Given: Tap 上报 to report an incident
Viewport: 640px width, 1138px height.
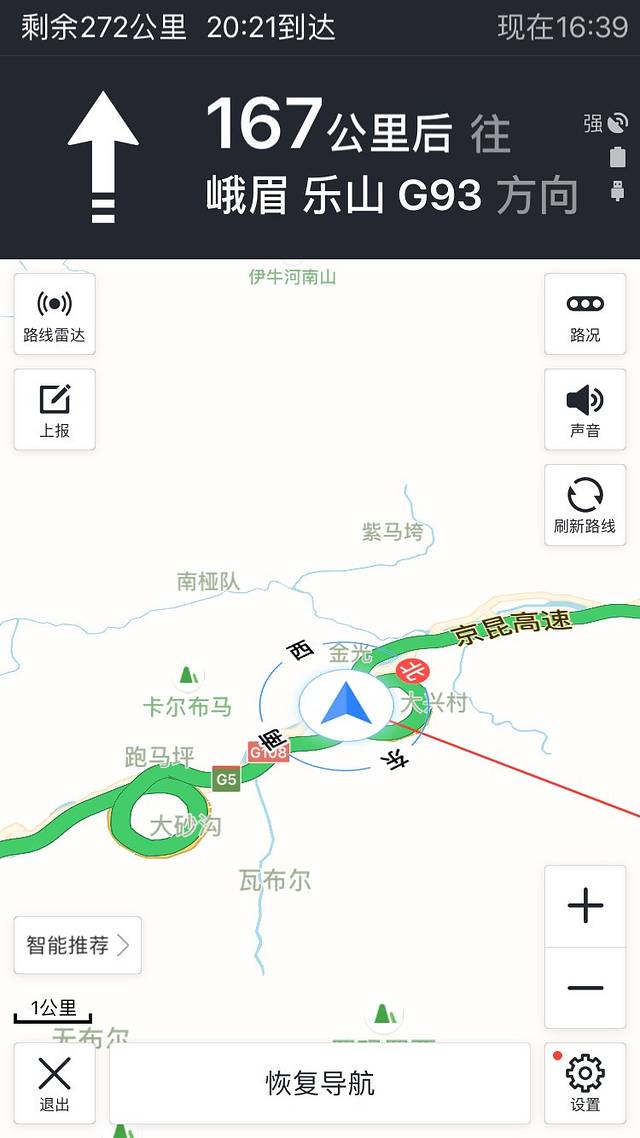Looking at the screenshot, I should click(x=55, y=409).
